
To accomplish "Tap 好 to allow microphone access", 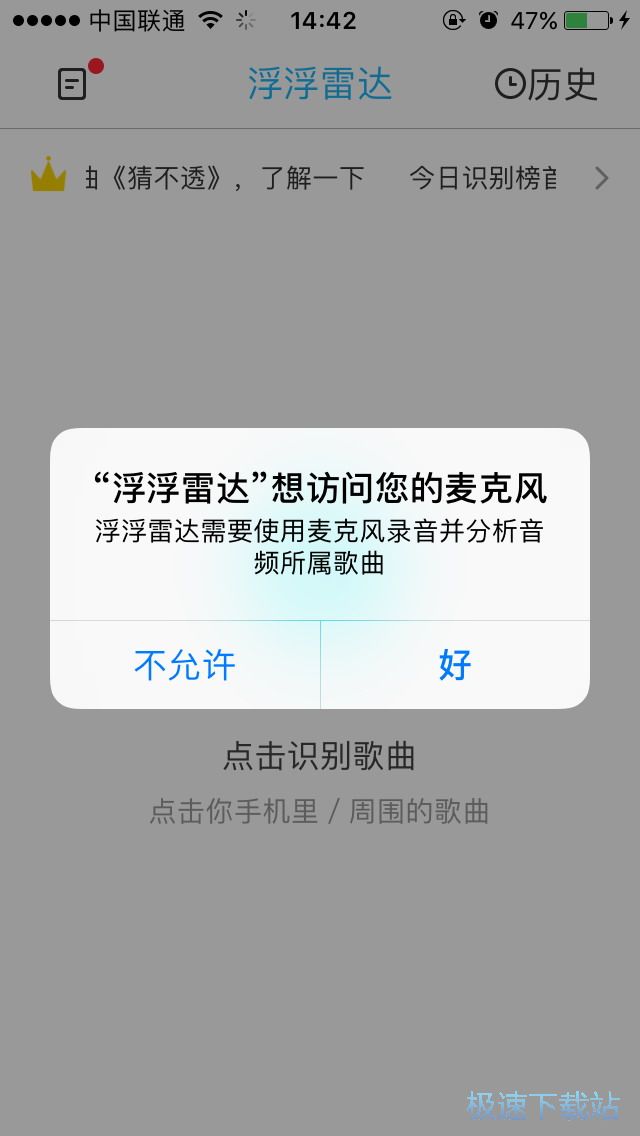I will point(455,665).
